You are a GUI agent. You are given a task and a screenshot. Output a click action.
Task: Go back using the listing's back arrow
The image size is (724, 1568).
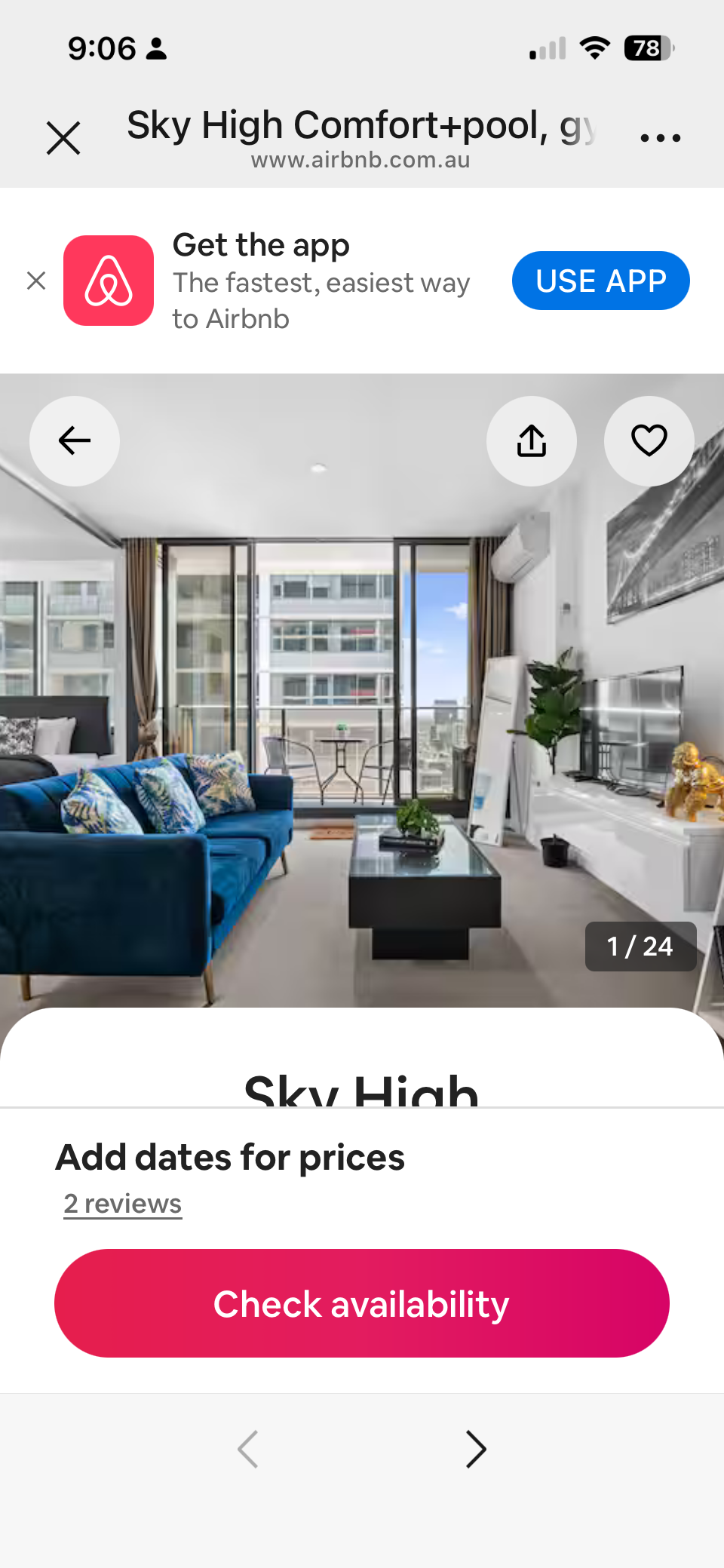75,441
